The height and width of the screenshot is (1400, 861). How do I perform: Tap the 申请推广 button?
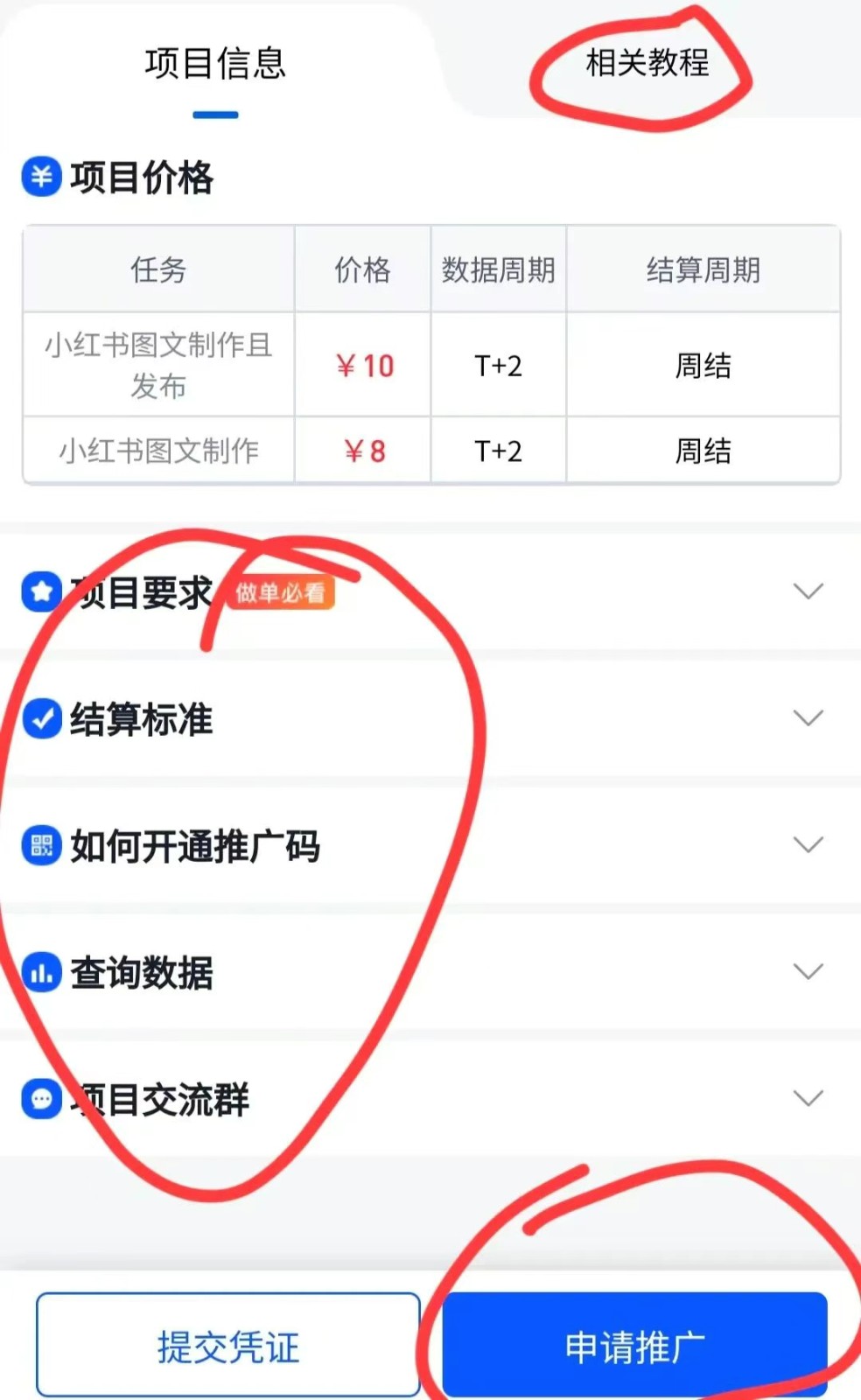pyautogui.click(x=634, y=1346)
